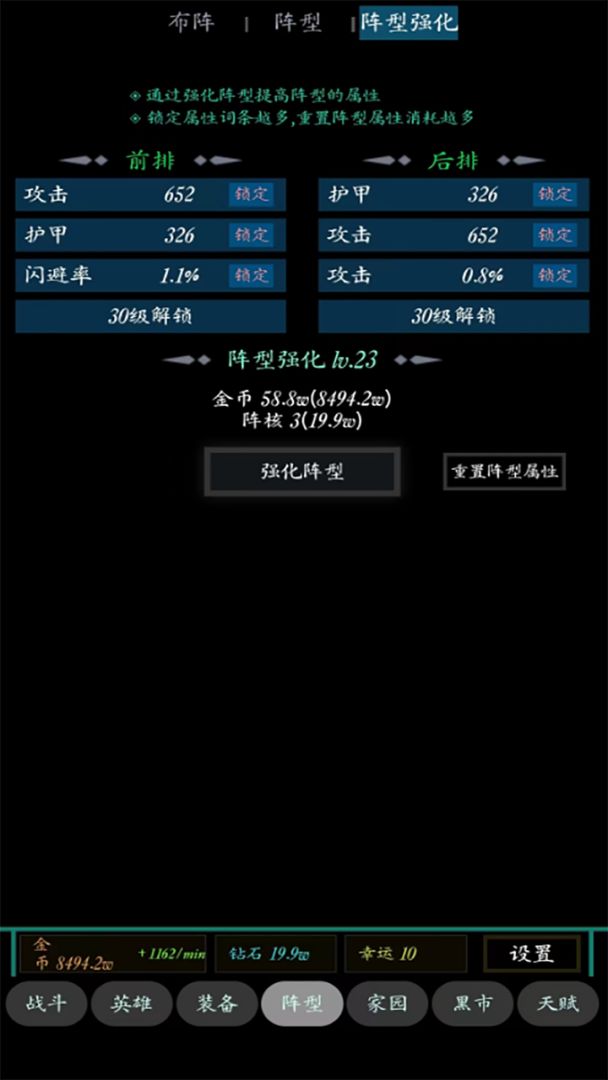Lock the 后排 攻击 0.8% attribute
608x1080 pixels.
555,275
